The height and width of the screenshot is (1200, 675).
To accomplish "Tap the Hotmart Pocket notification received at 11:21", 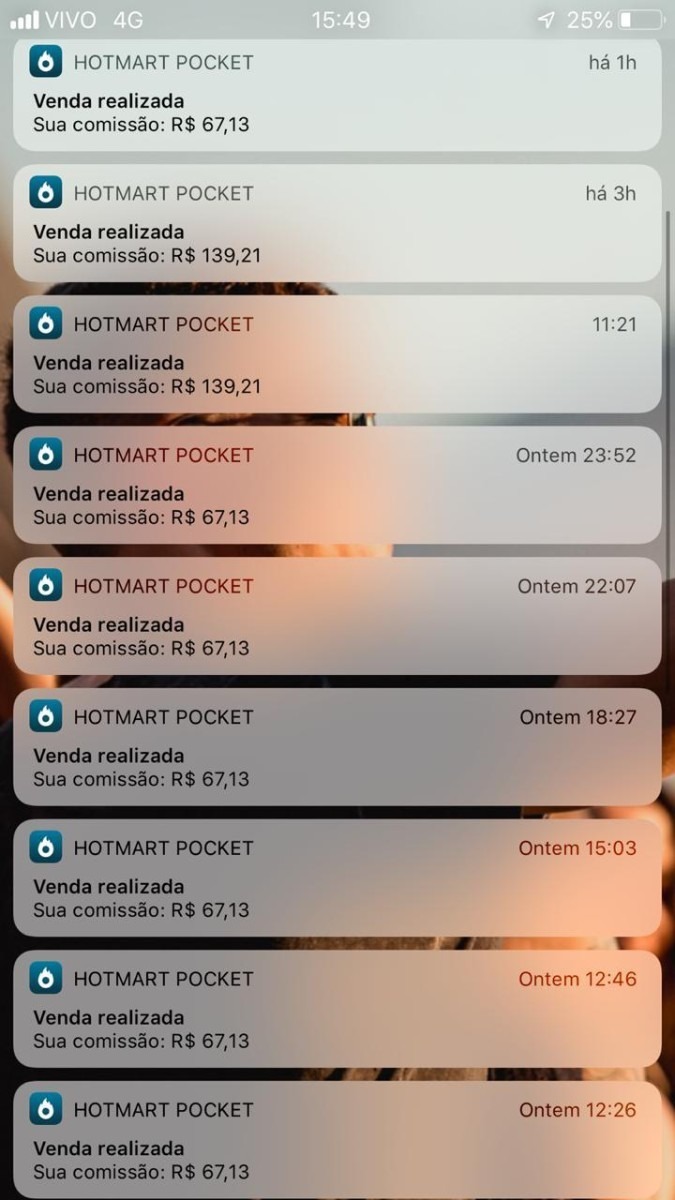I will click(x=337, y=354).
